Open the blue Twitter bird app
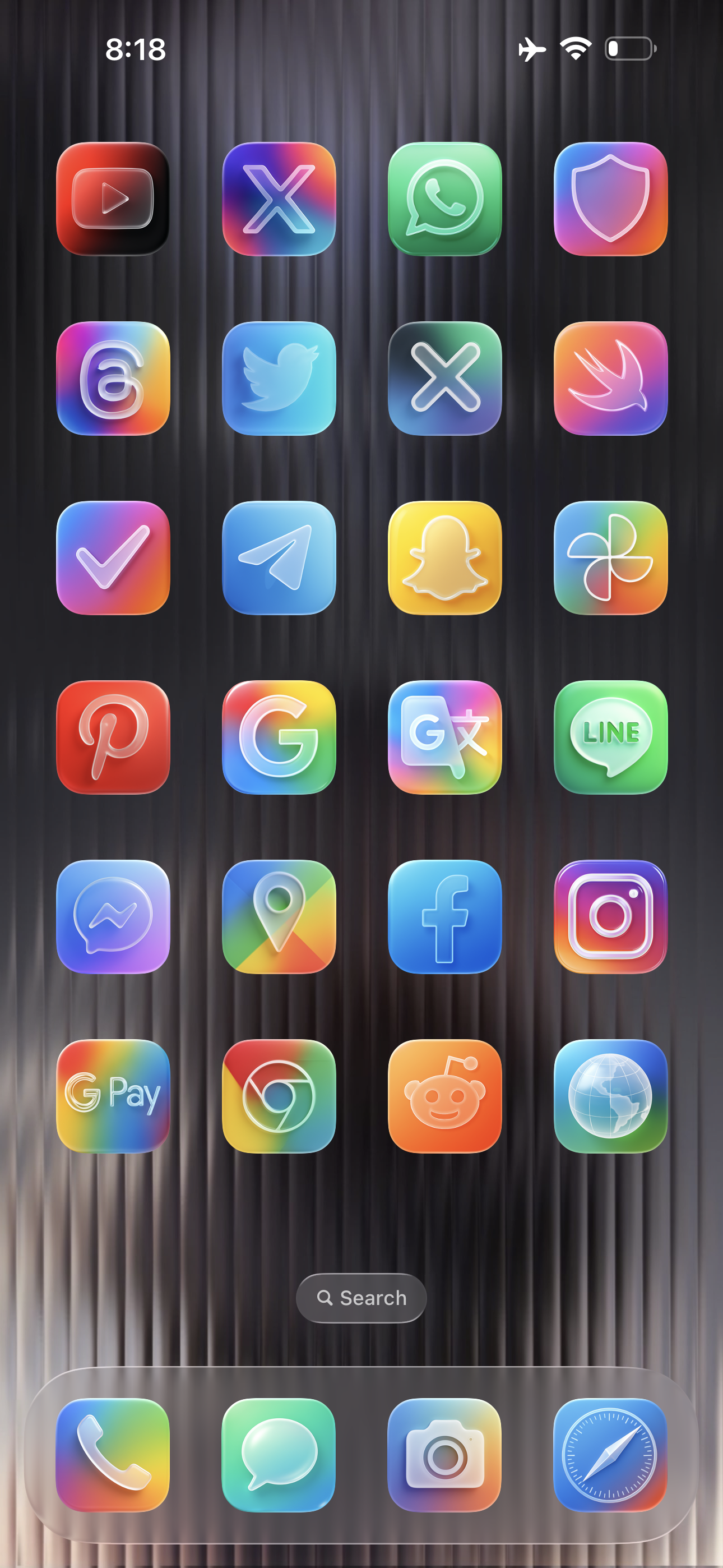 coord(279,378)
